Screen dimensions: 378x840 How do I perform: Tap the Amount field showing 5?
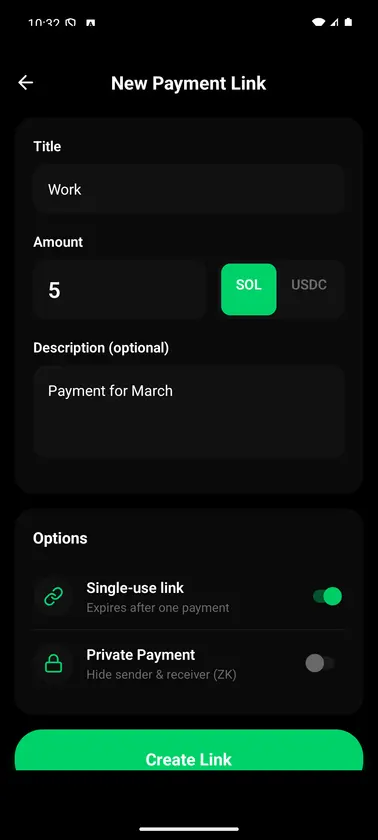[x=119, y=290]
